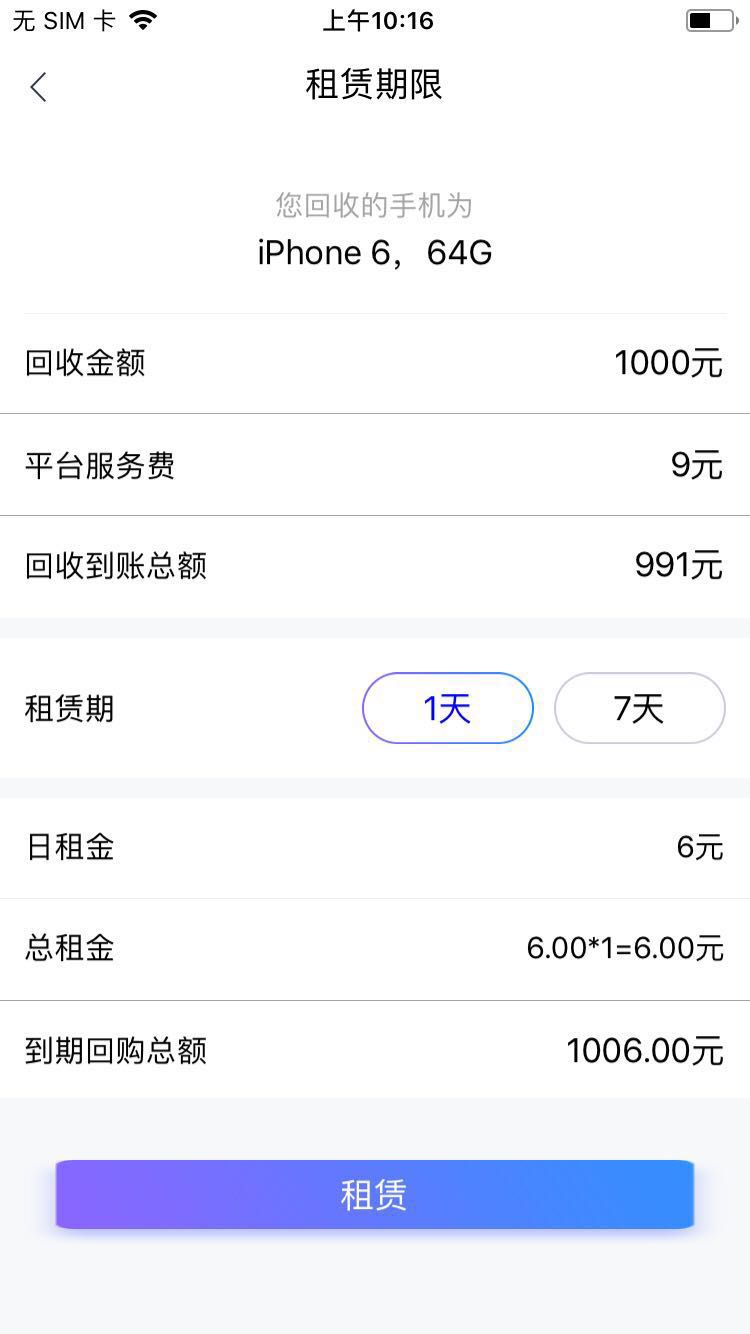Switch rental duration from 1天 to 7天

[x=639, y=708]
